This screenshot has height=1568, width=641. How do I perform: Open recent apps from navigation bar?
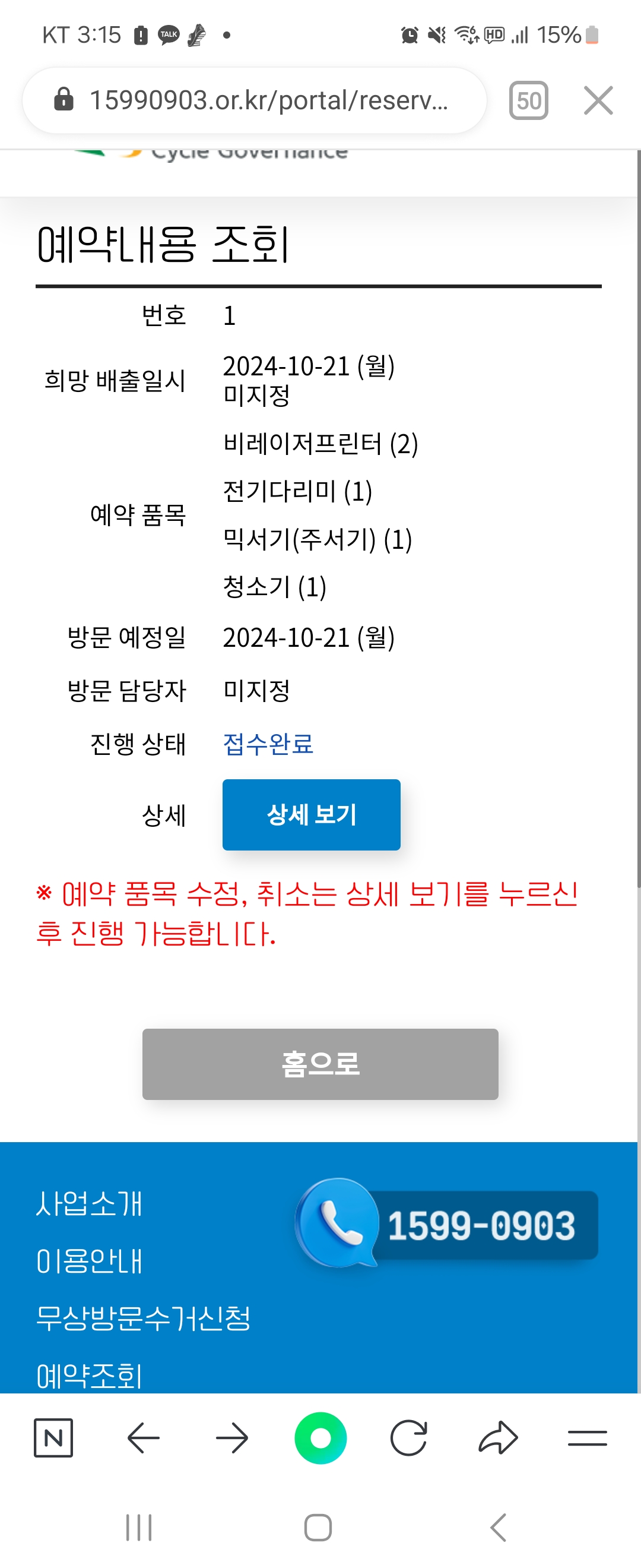click(x=139, y=1527)
